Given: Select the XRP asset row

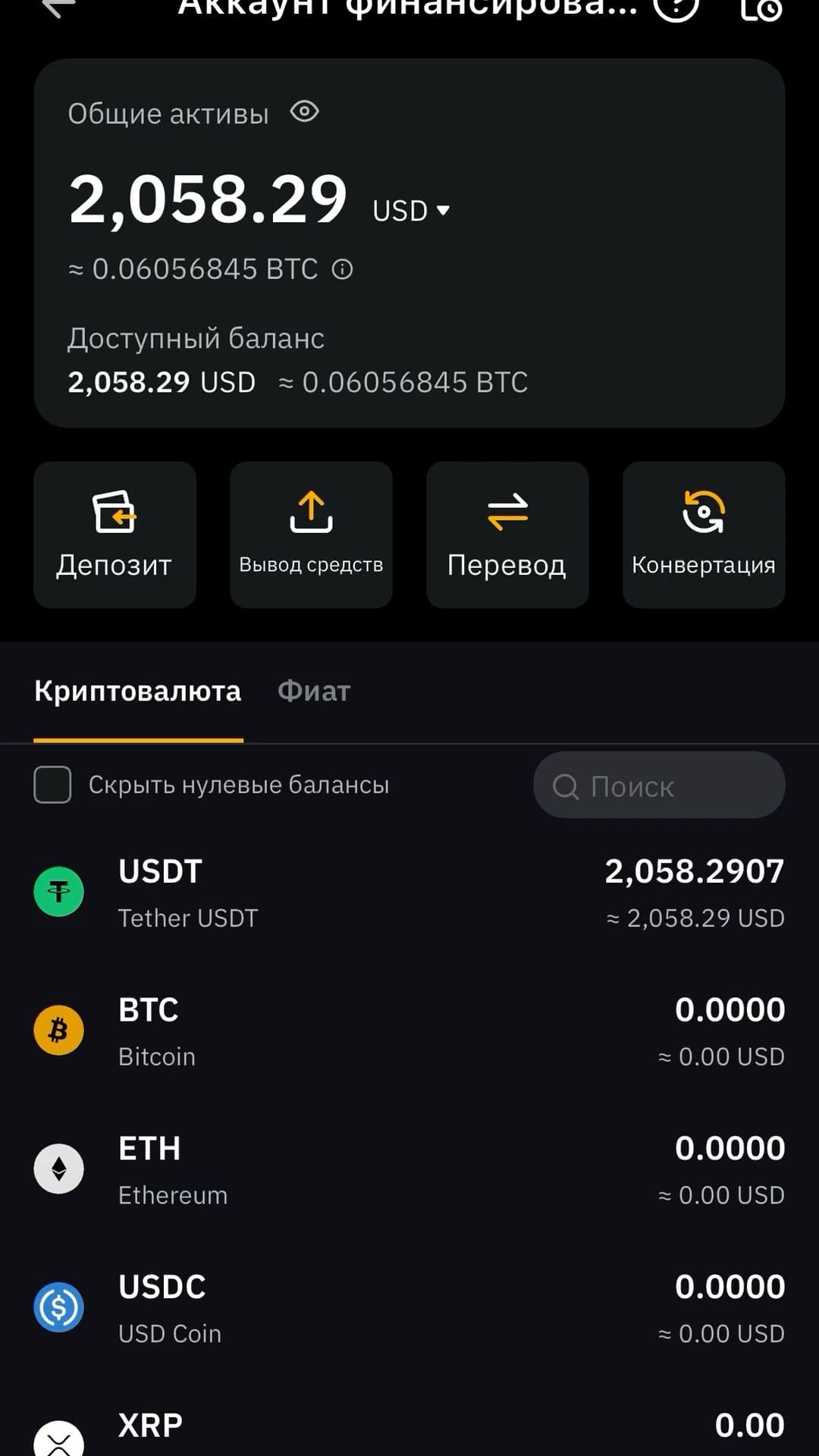Looking at the screenshot, I should pyautogui.click(x=409, y=1432).
